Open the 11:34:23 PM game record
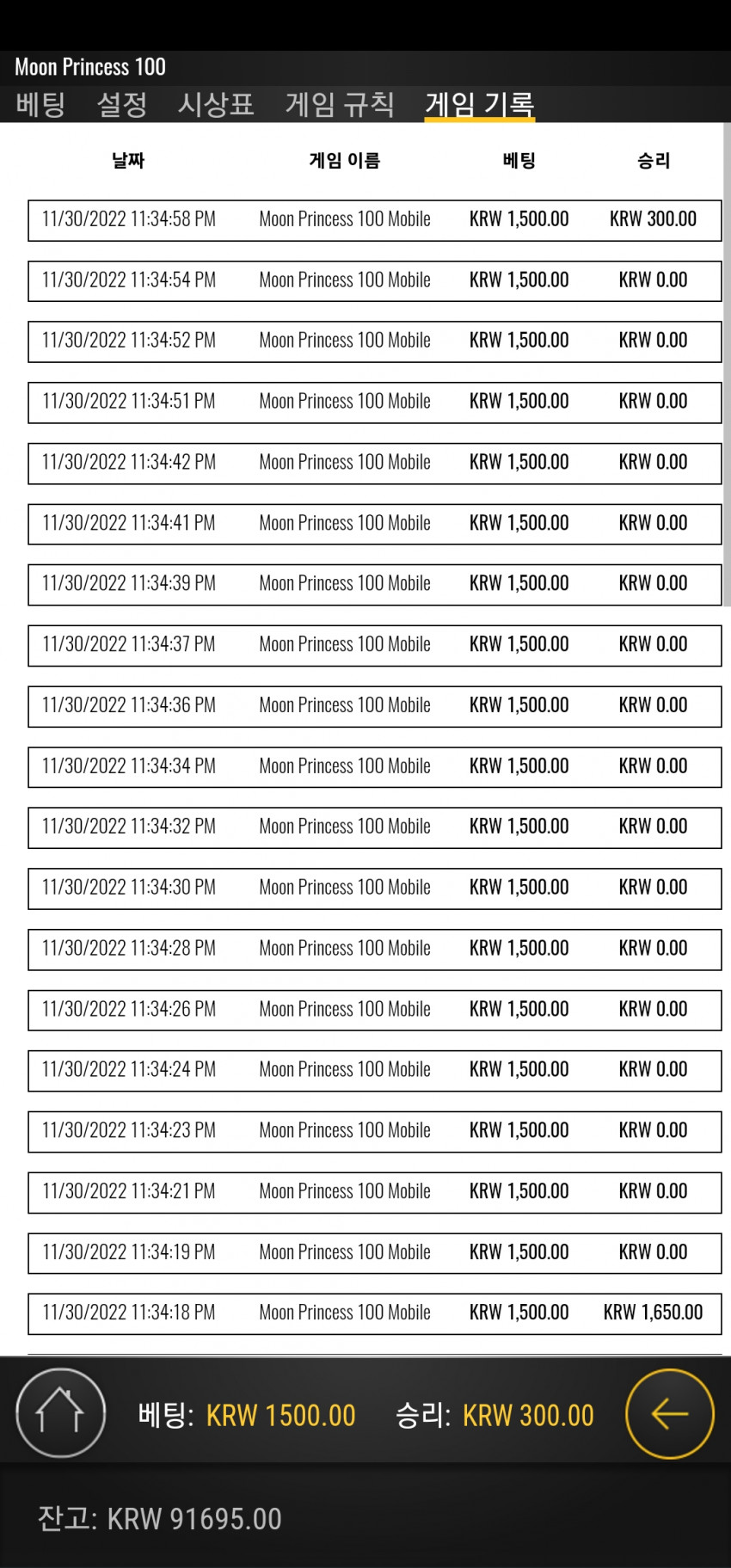The width and height of the screenshot is (731, 1568). tap(374, 1131)
